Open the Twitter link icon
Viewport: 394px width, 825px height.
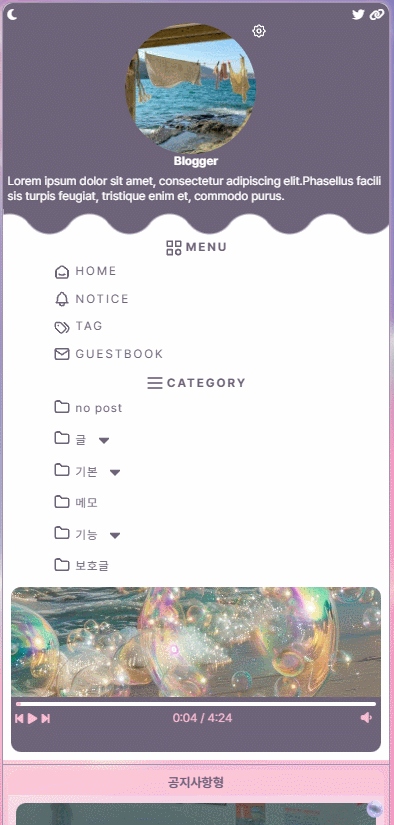click(358, 14)
